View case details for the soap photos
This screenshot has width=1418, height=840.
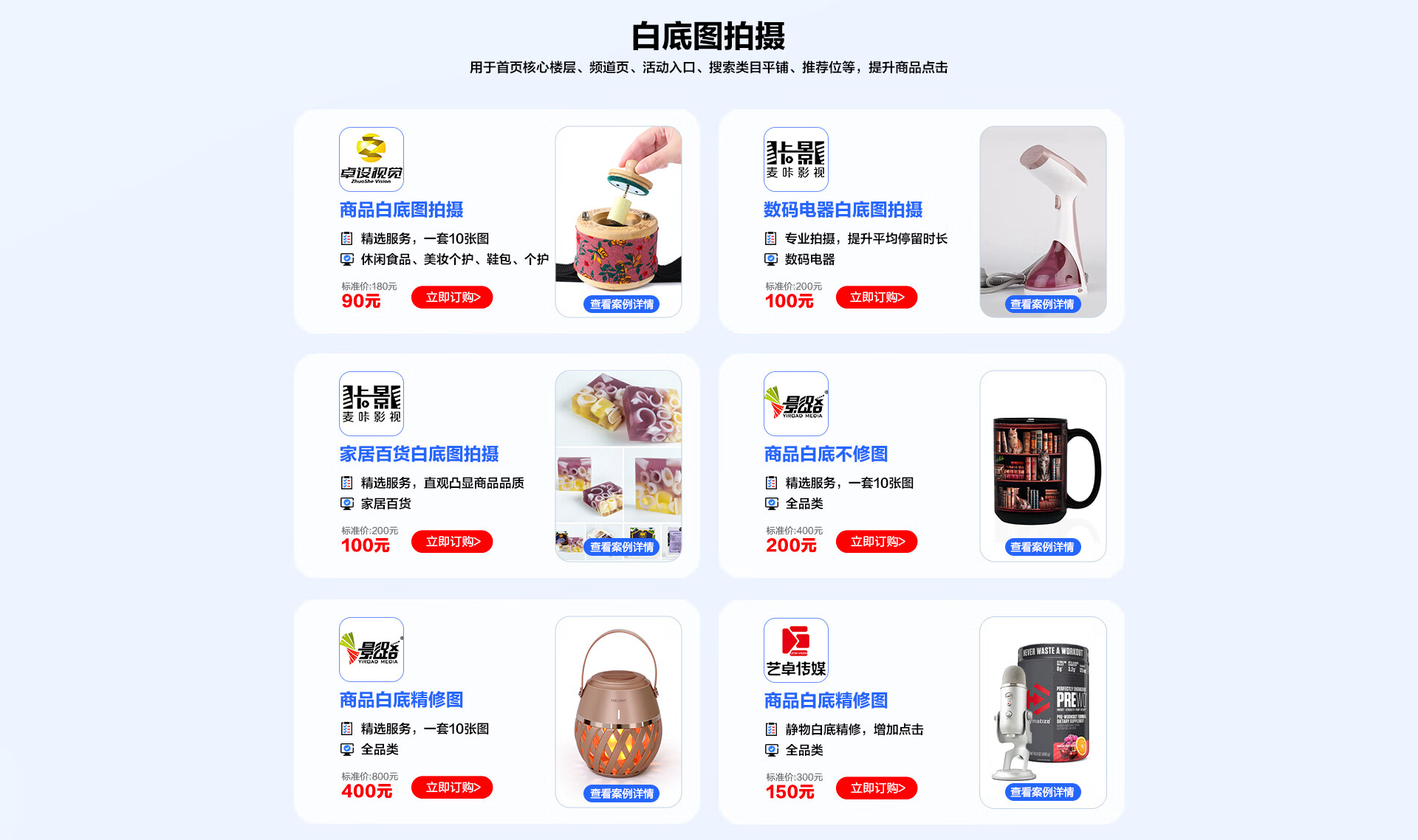621,547
